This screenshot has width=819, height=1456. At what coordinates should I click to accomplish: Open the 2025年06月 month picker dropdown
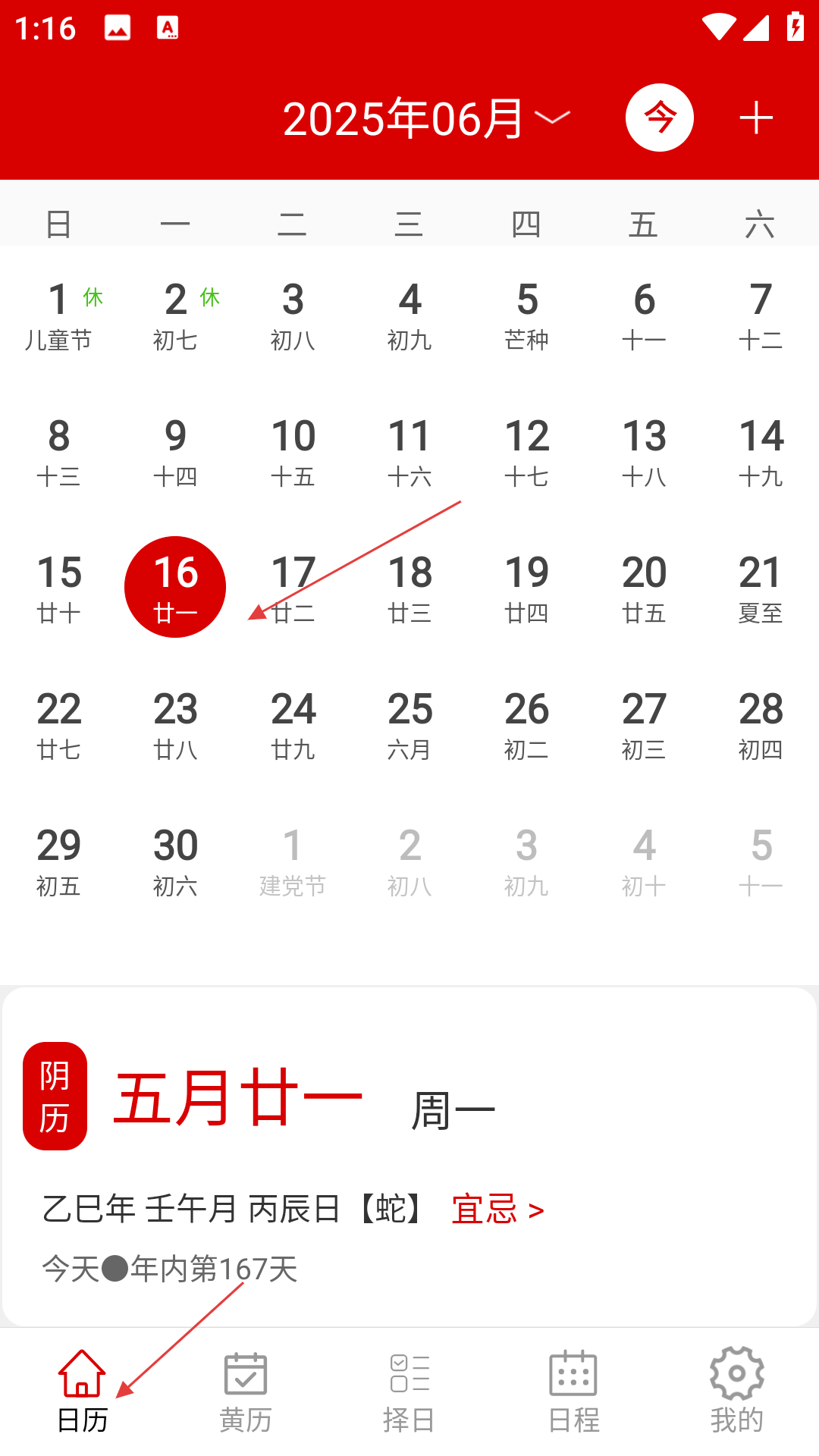(x=426, y=118)
